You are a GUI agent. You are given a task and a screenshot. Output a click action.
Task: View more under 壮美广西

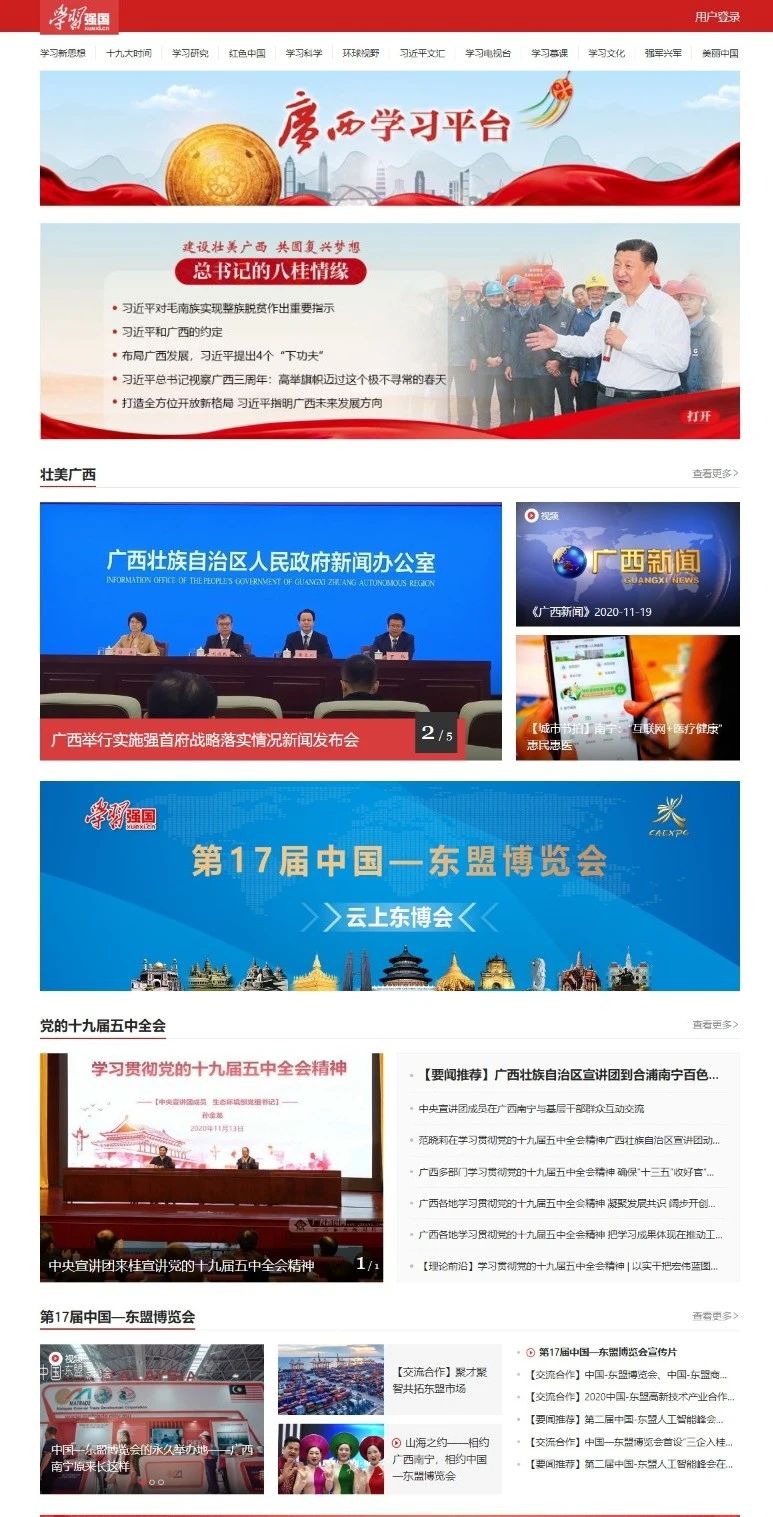716,474
